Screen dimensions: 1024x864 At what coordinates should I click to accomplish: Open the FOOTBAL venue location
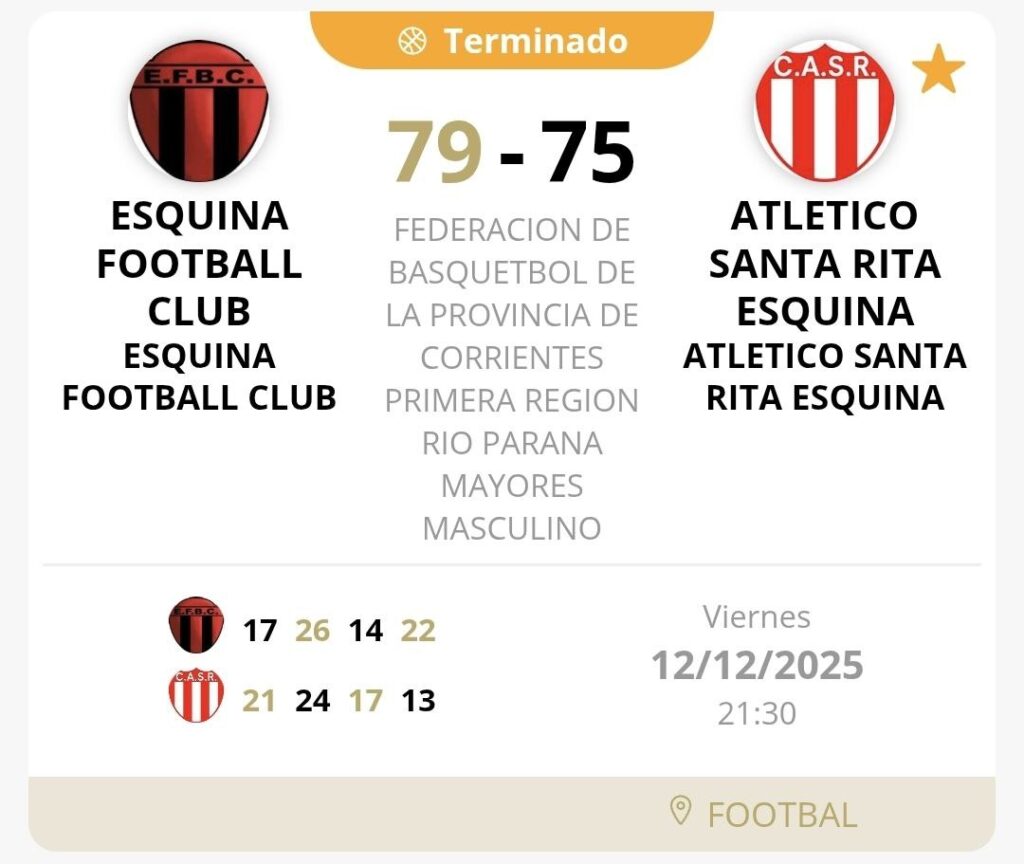tap(763, 814)
